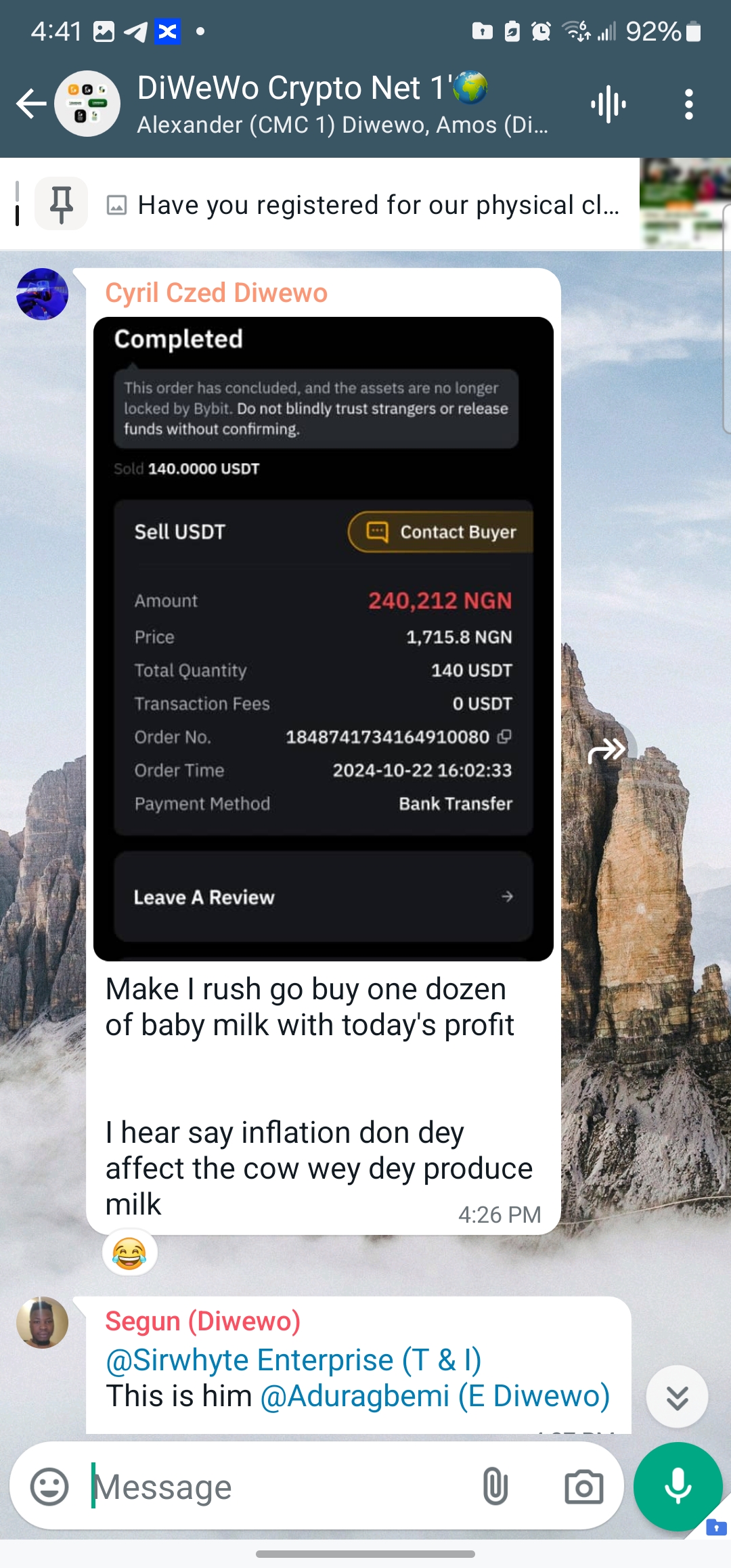View Cyril Czed Diwewo's profile picture
This screenshot has width=731, height=1568.
pyautogui.click(x=42, y=294)
